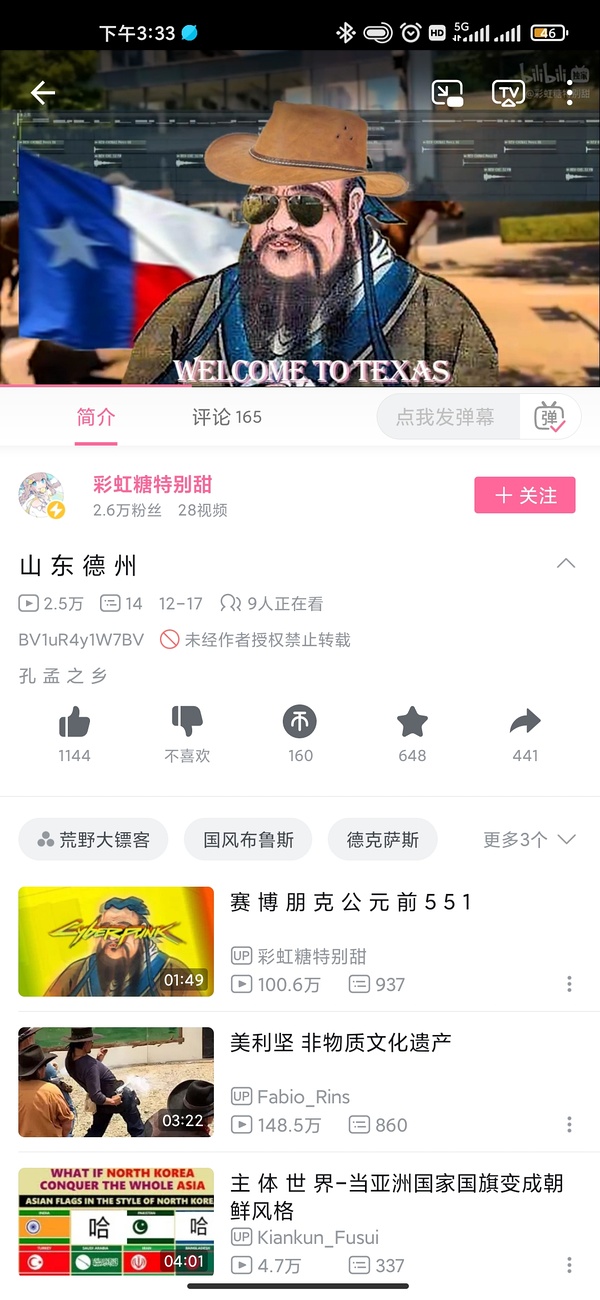Open the video overflow menu

coord(569,94)
